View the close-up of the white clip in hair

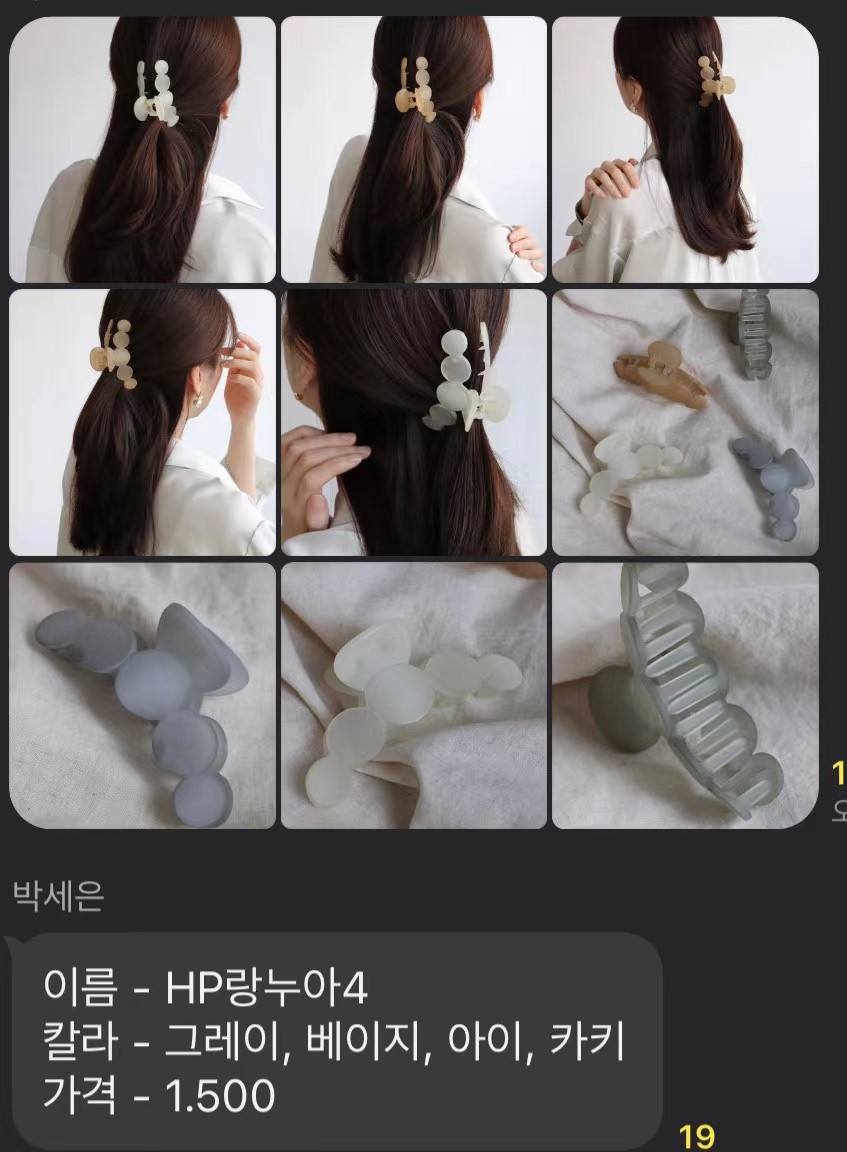click(x=413, y=422)
